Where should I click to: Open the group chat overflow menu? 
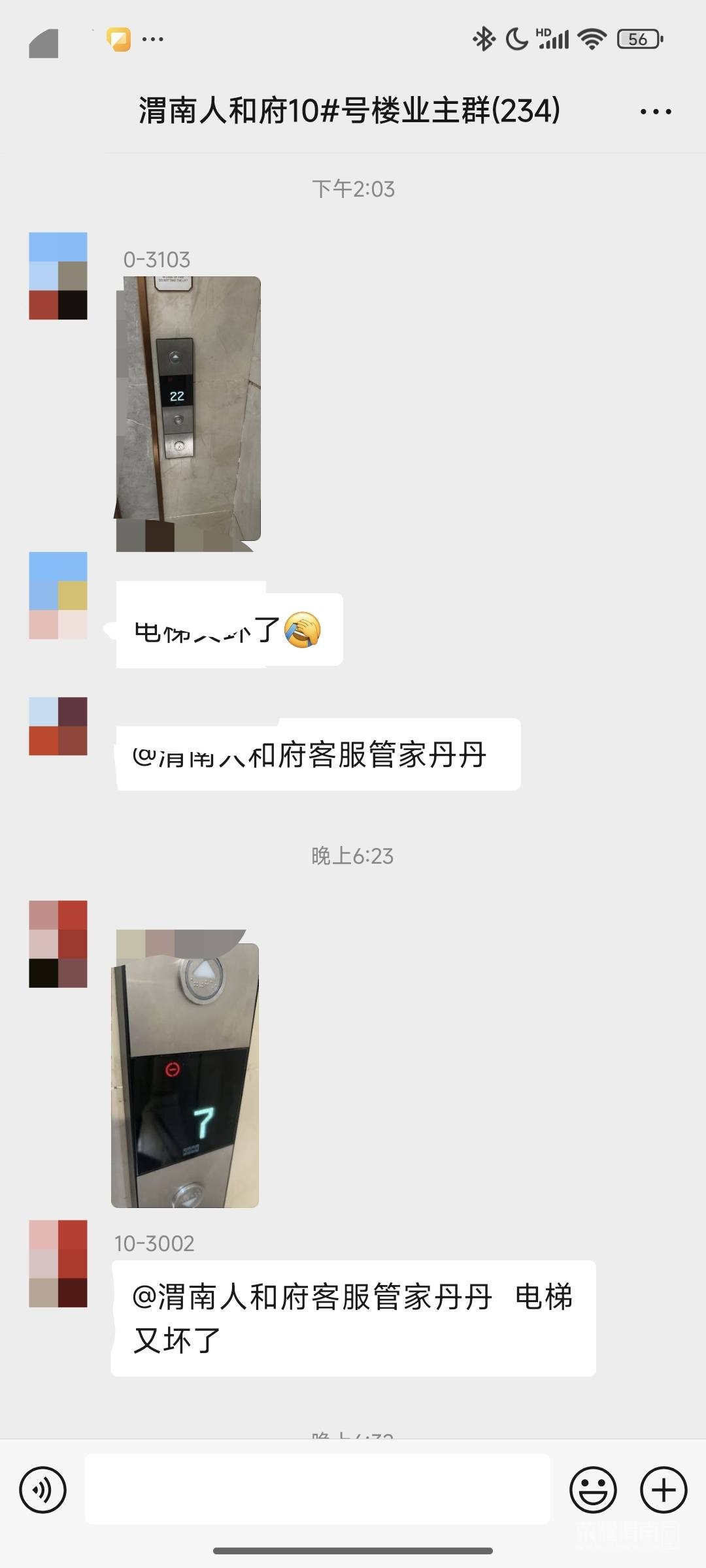[x=655, y=112]
